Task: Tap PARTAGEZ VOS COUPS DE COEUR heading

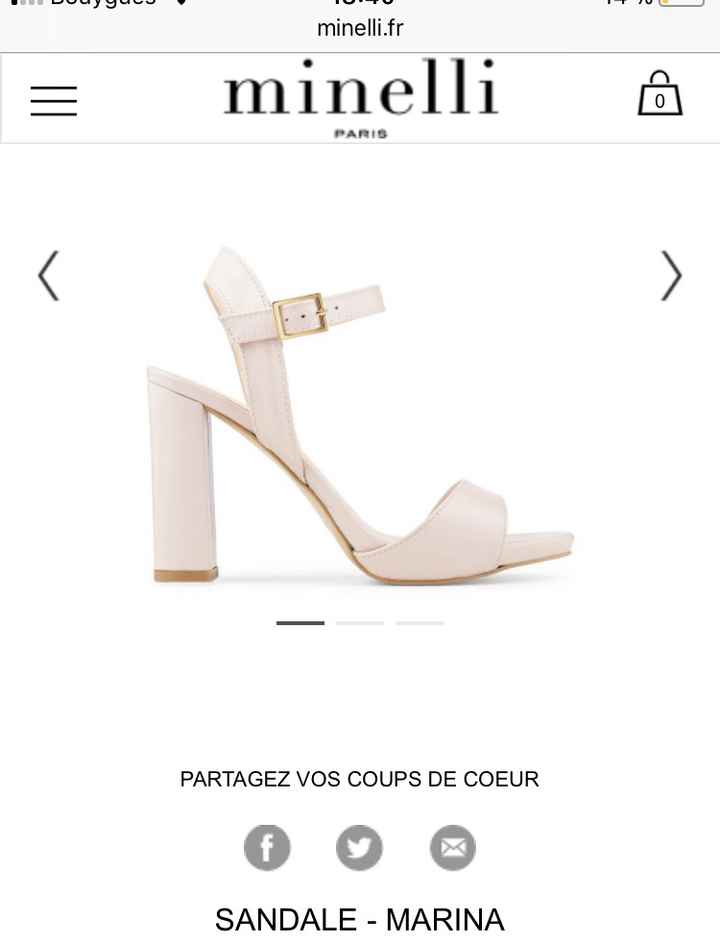Action: (x=359, y=778)
